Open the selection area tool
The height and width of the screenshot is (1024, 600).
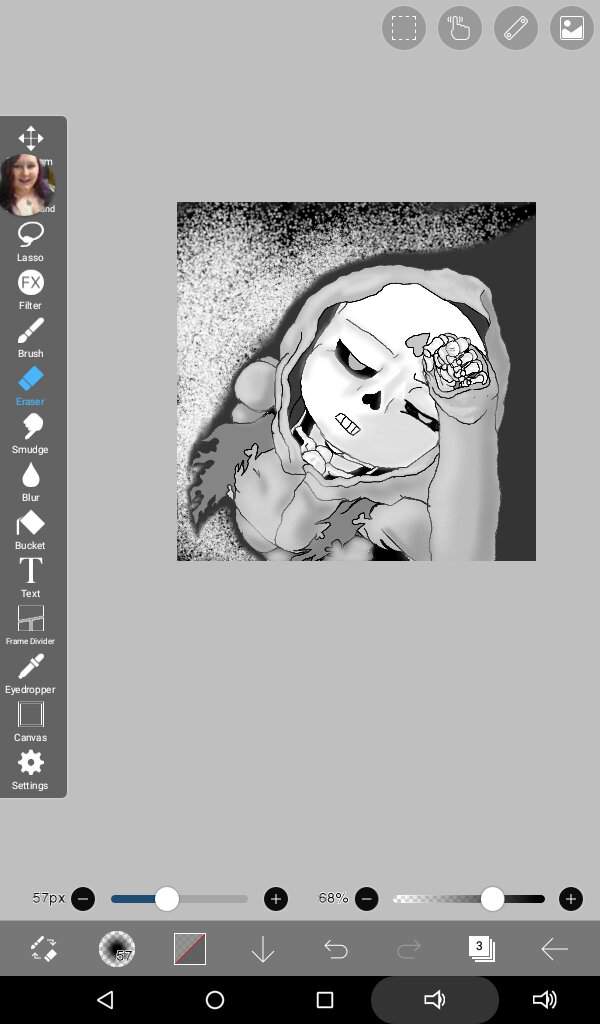(x=403, y=28)
